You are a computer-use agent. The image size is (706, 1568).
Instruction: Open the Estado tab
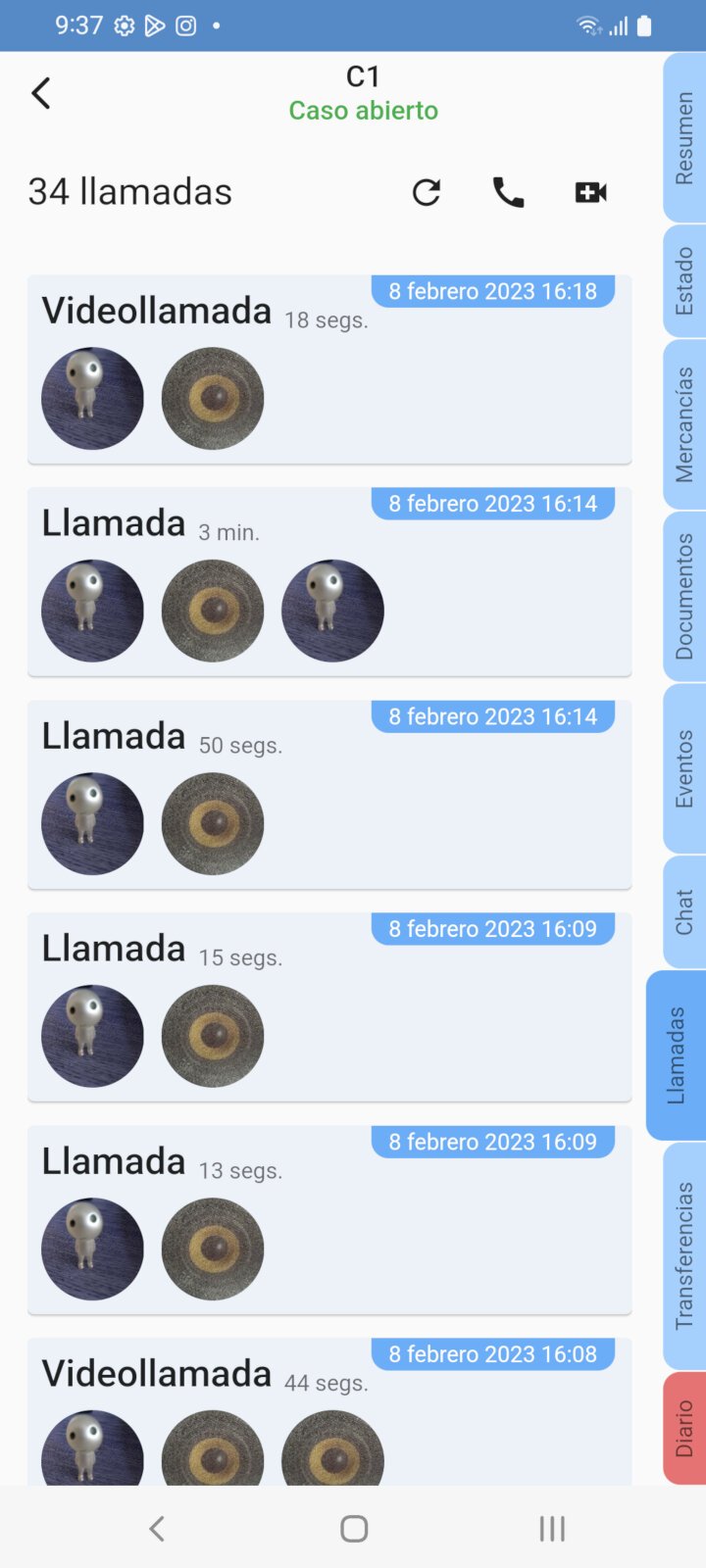(684, 281)
